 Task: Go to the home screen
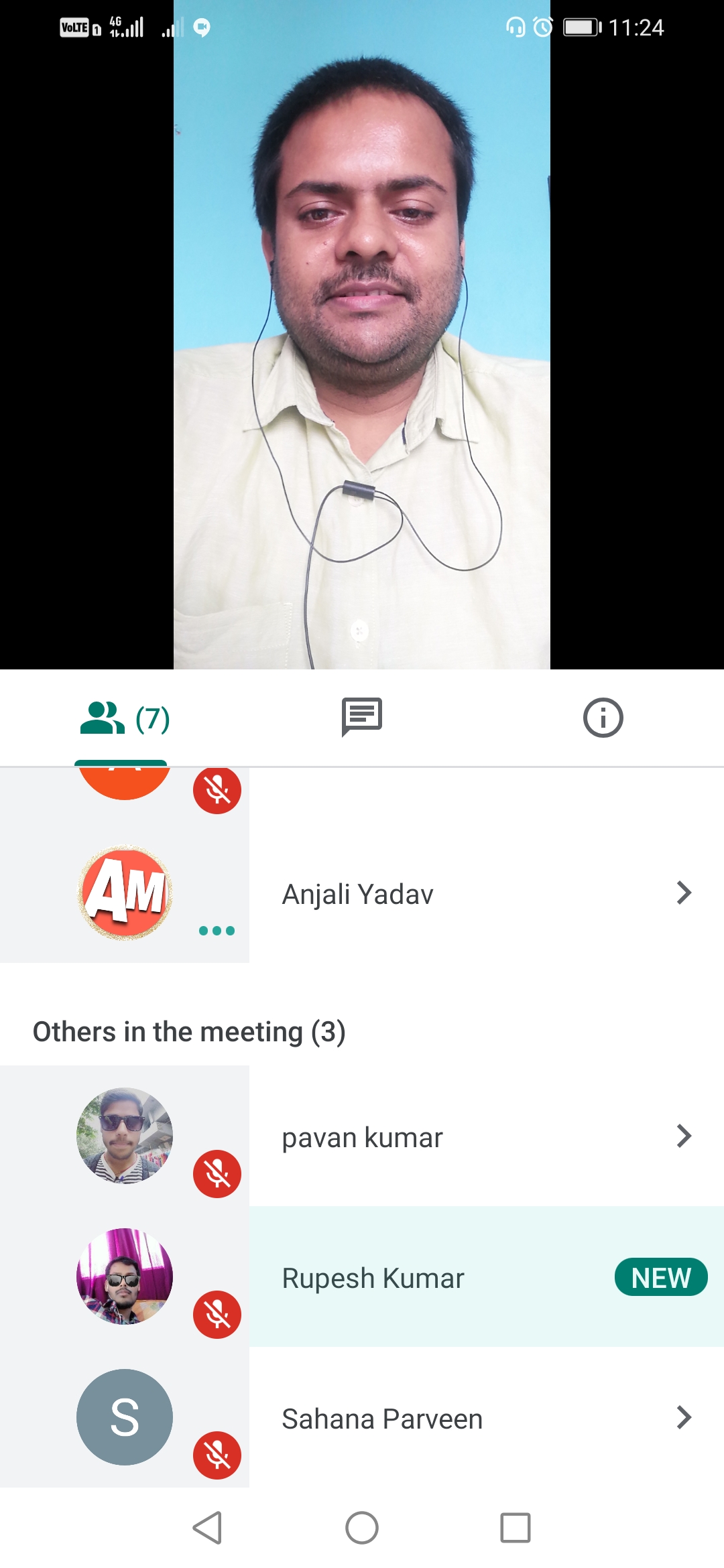click(x=362, y=1528)
